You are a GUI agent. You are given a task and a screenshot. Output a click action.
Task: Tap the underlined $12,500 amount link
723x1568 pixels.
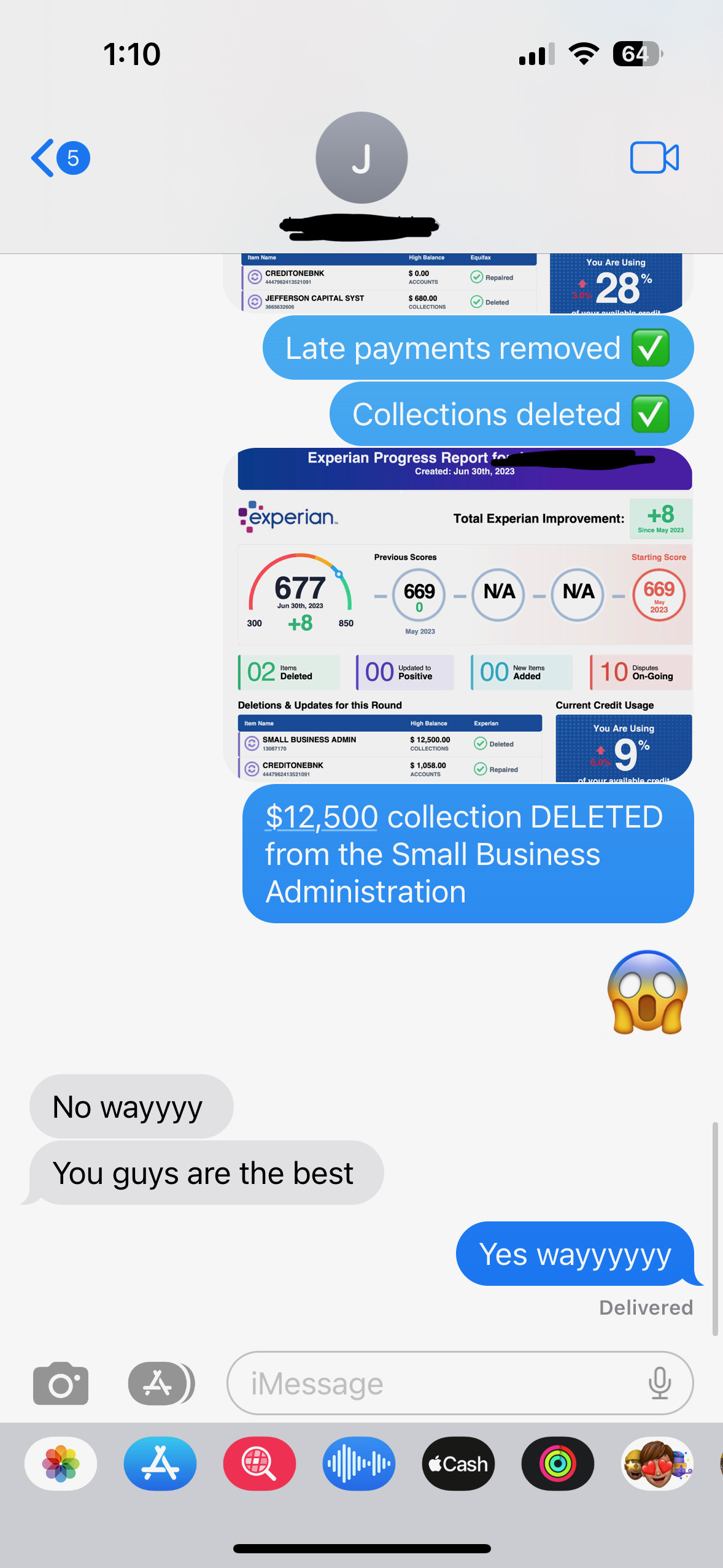(321, 817)
